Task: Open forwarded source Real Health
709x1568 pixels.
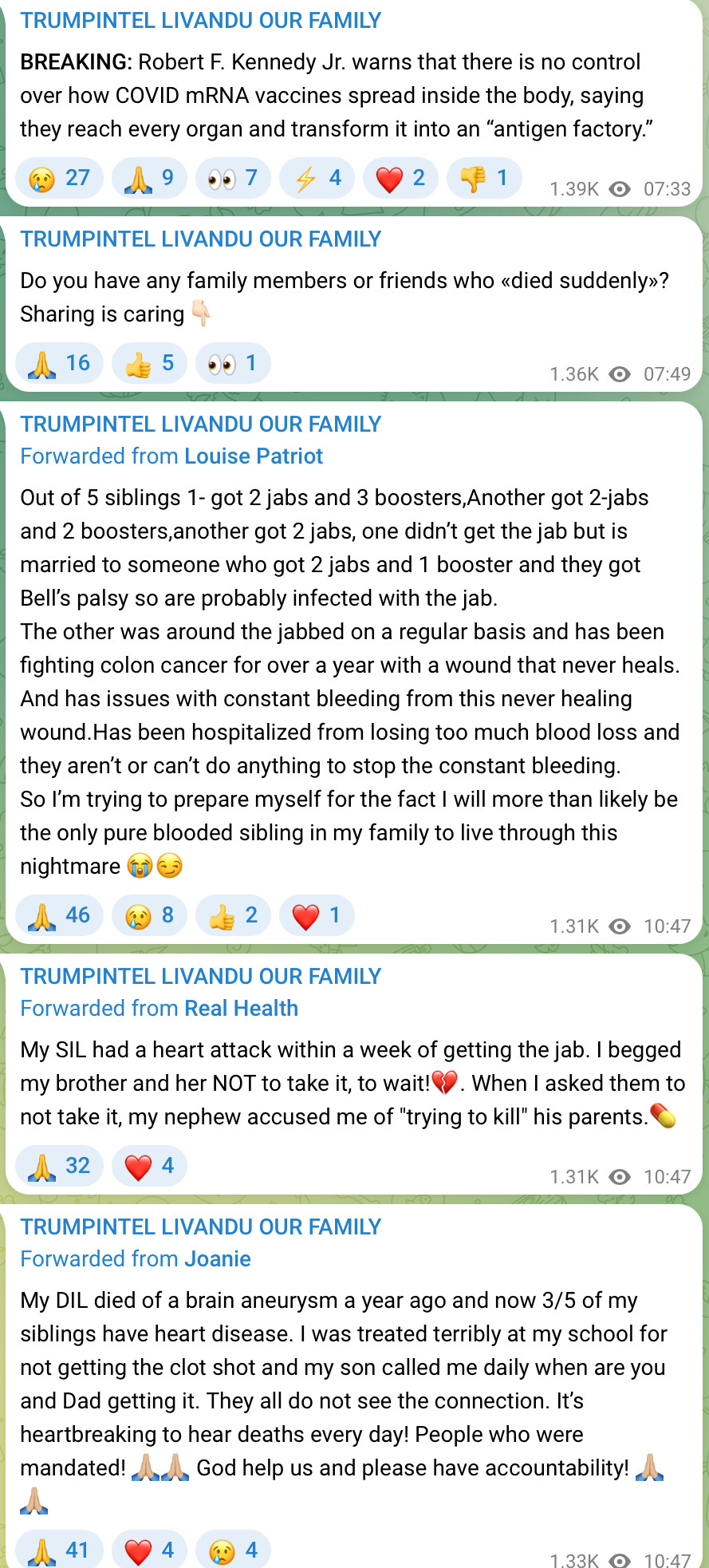Action: 241,1008
